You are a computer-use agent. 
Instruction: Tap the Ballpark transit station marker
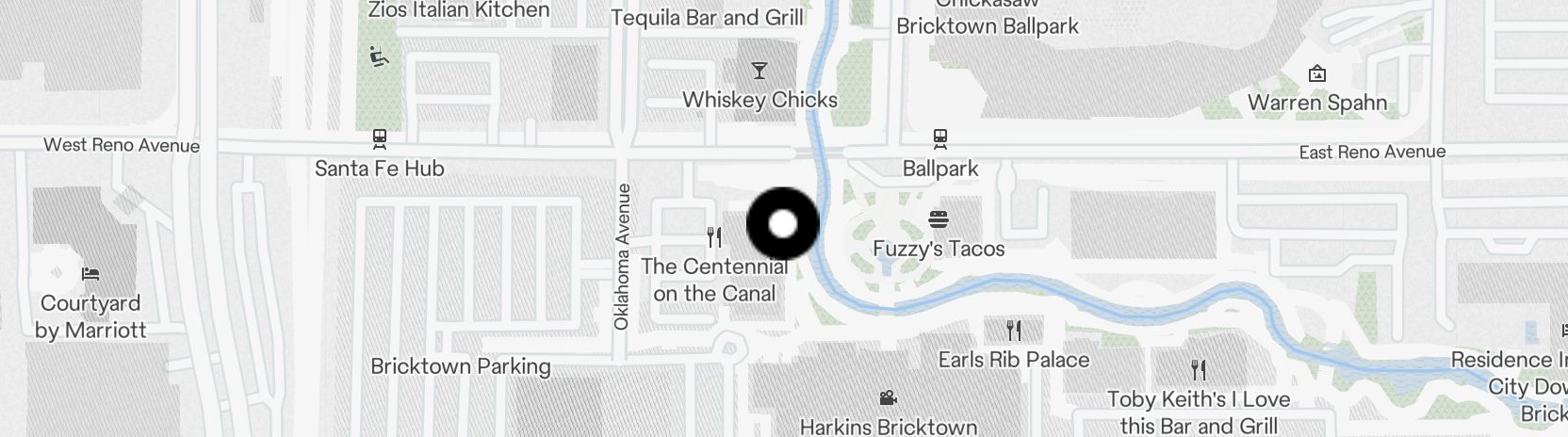tap(939, 140)
